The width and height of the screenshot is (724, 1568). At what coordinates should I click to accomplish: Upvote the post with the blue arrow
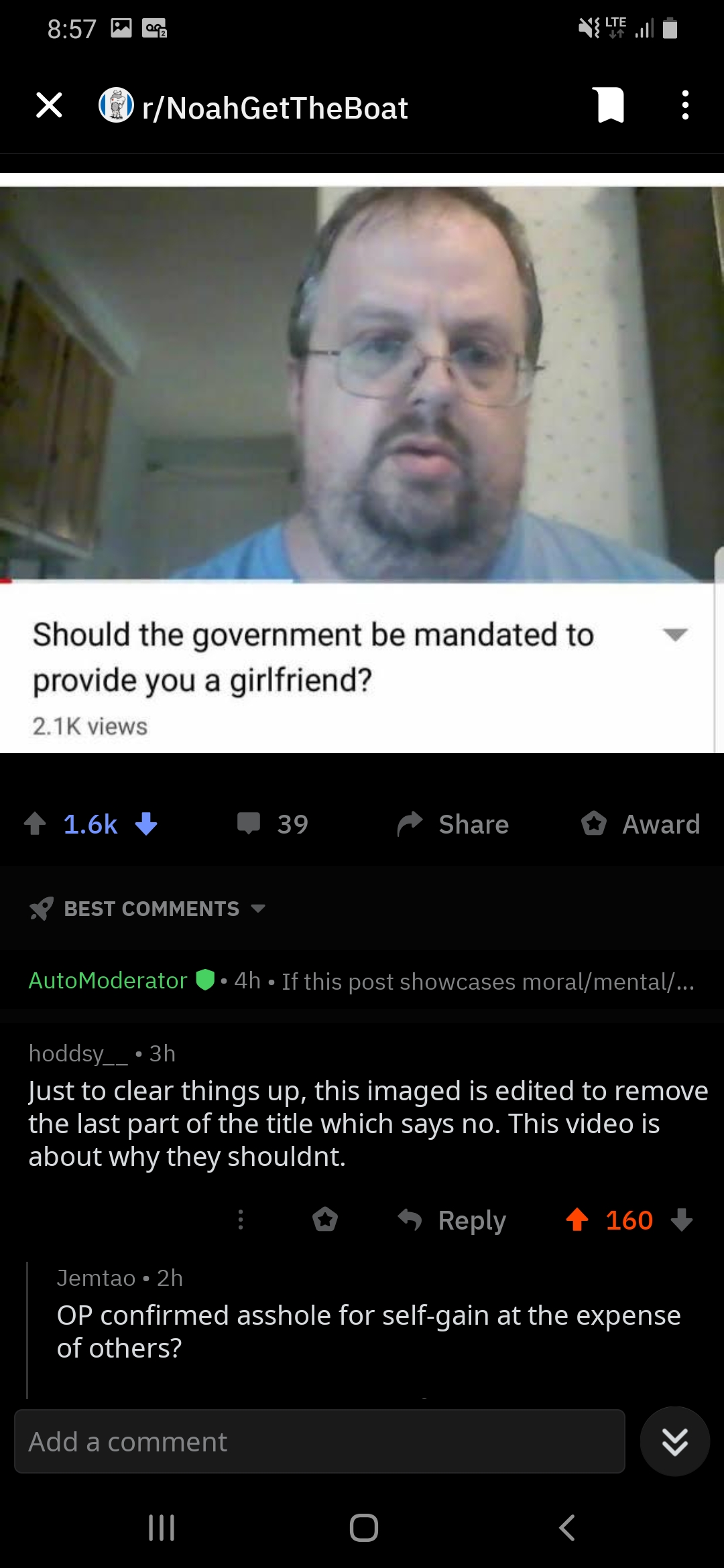click(x=35, y=824)
